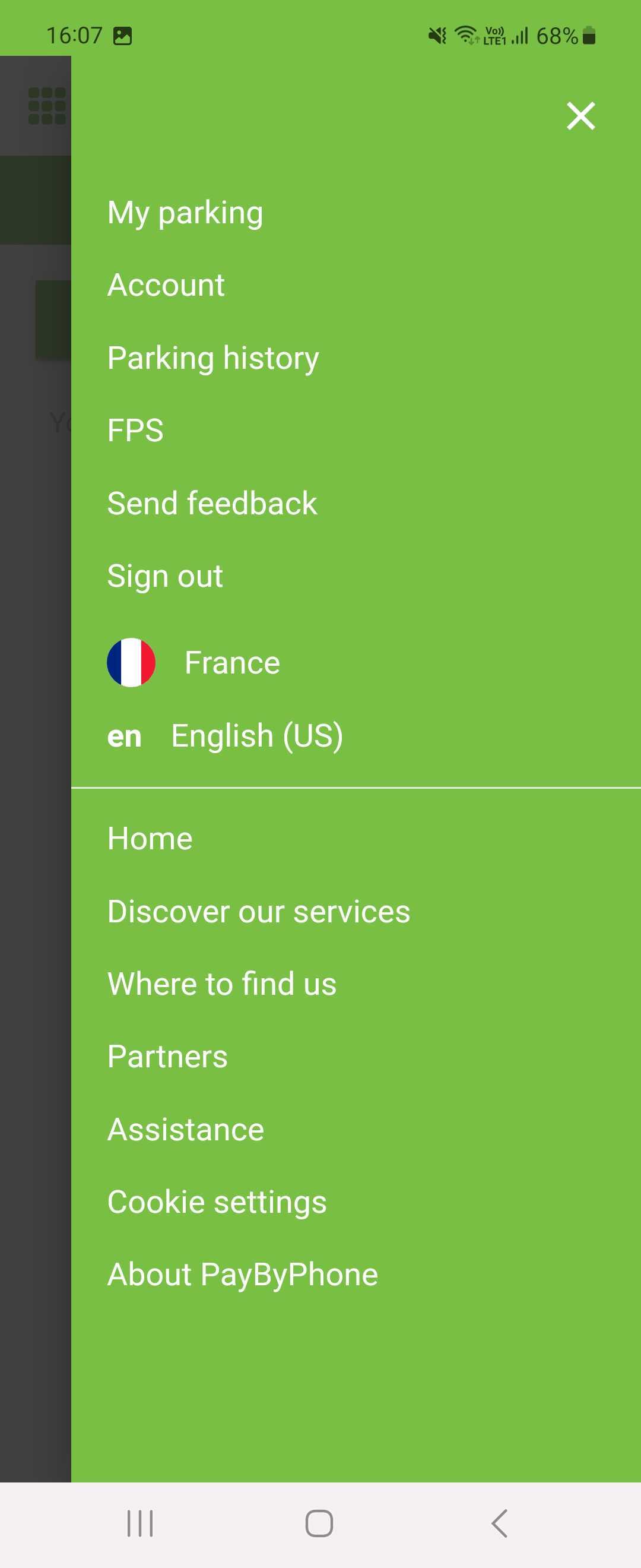This screenshot has height=1568, width=641.
Task: View Partners page
Action: click(x=167, y=1056)
